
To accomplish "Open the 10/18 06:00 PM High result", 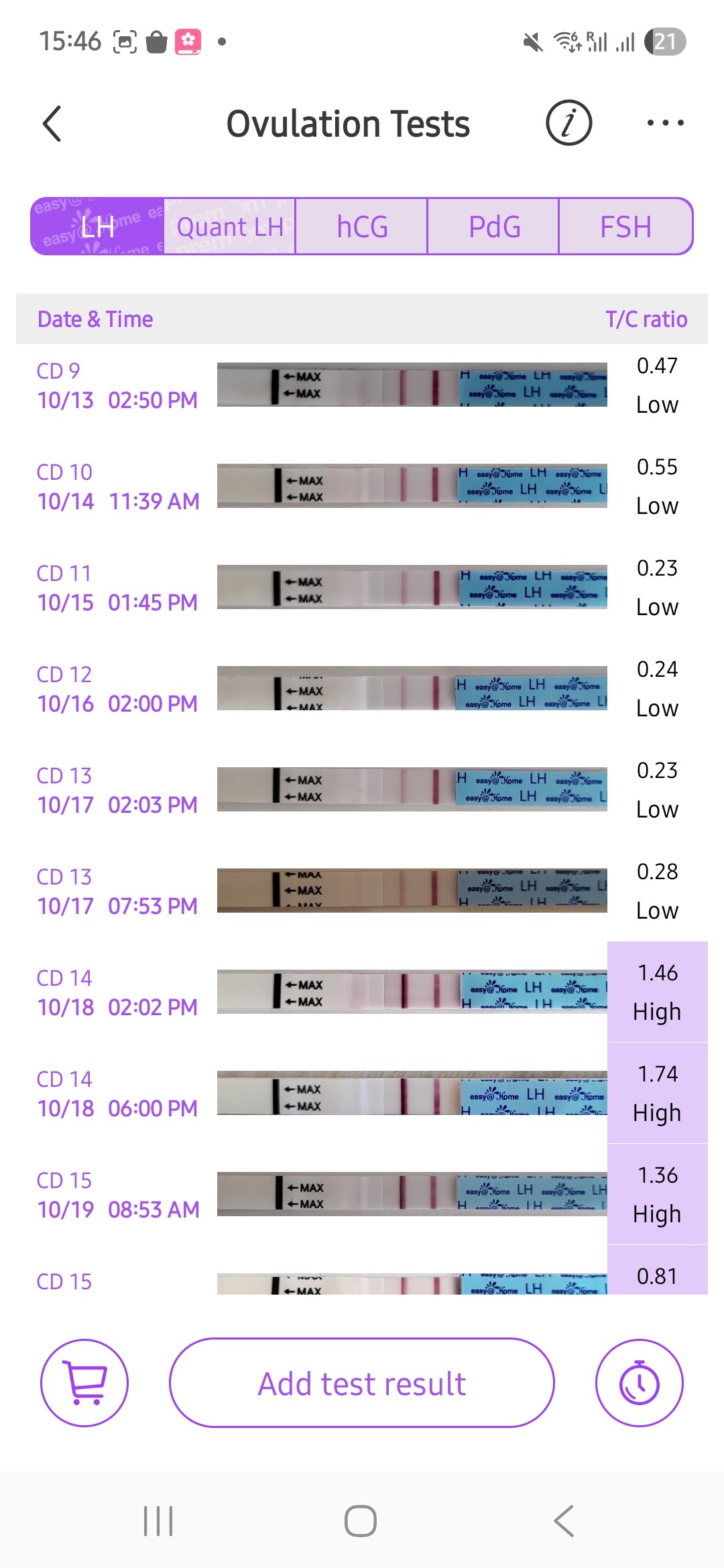I will click(362, 1094).
